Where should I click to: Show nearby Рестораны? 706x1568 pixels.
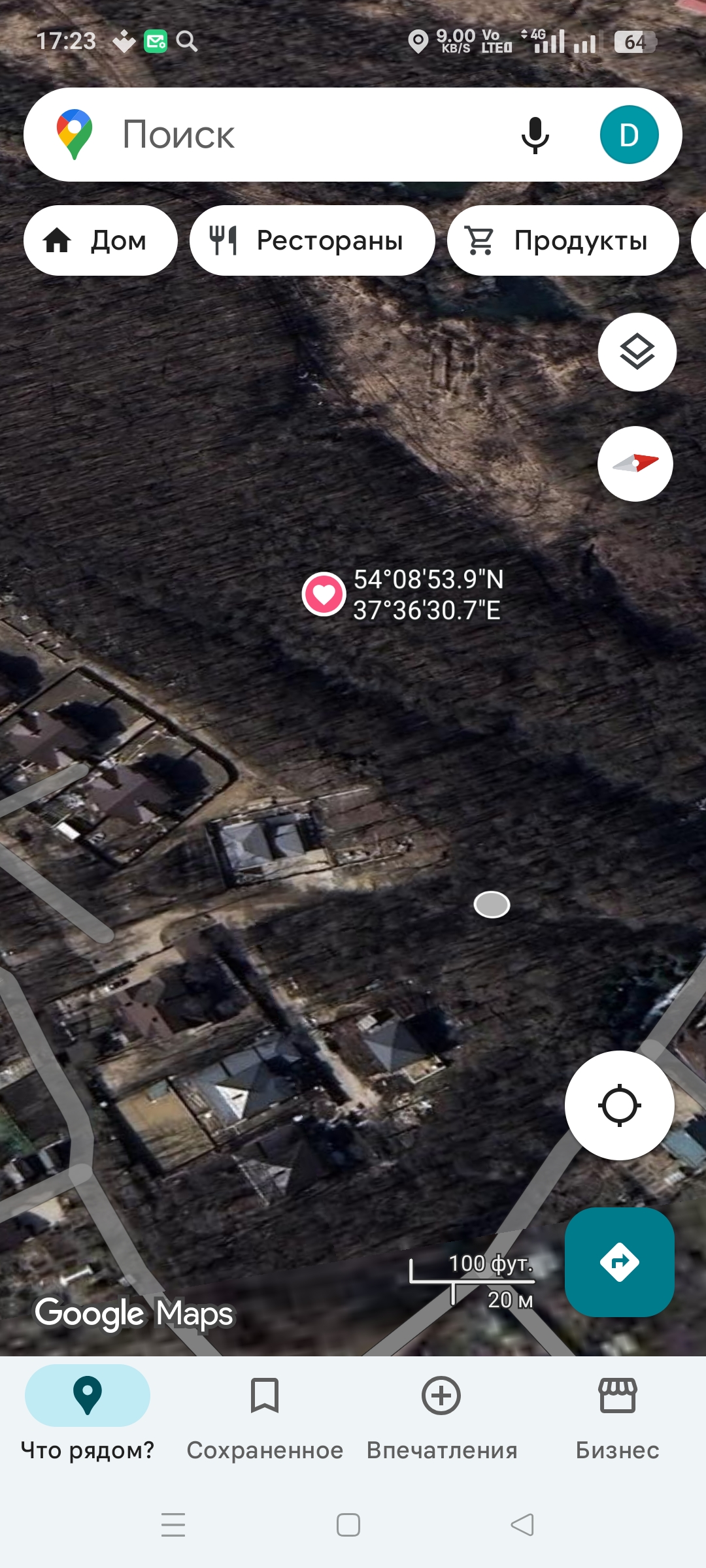click(312, 240)
